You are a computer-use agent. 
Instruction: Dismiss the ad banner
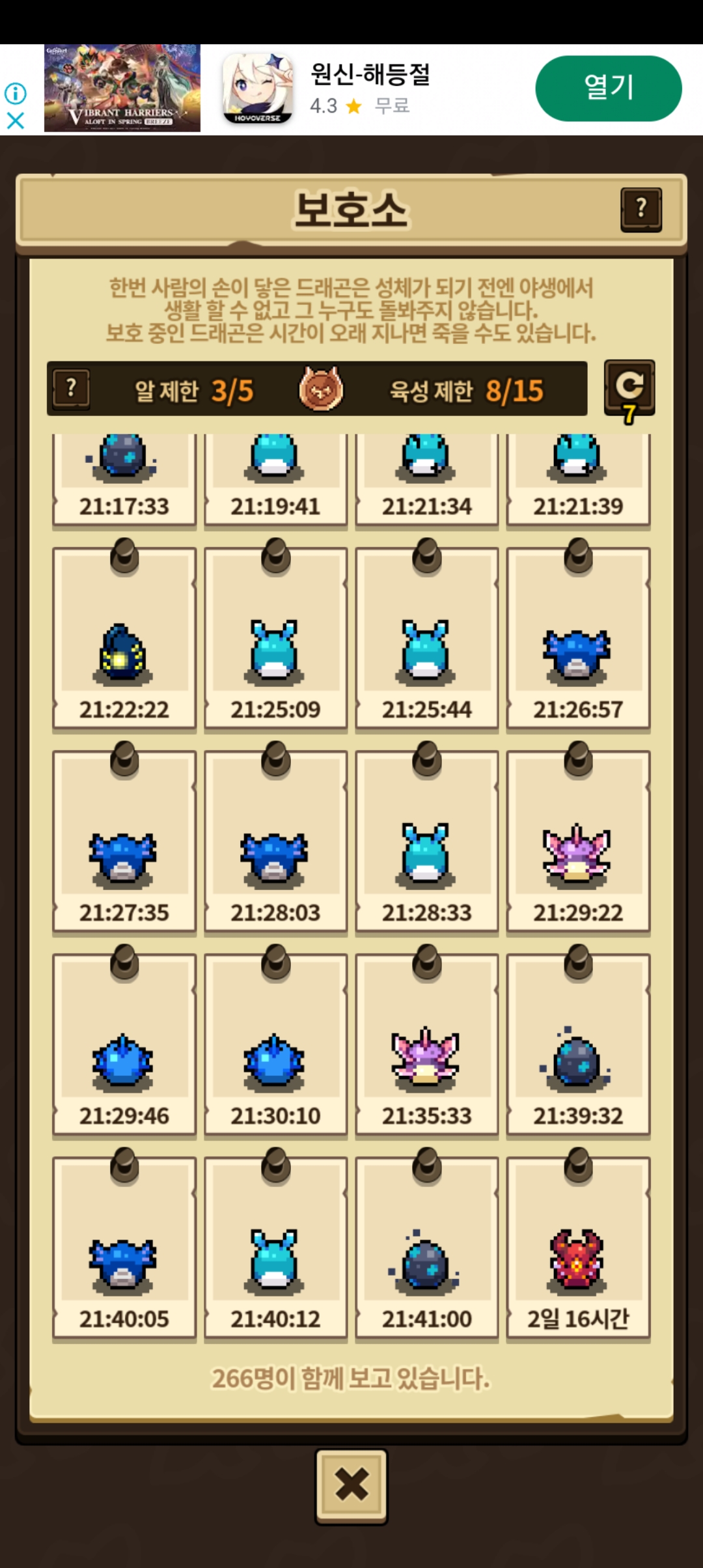[x=16, y=121]
